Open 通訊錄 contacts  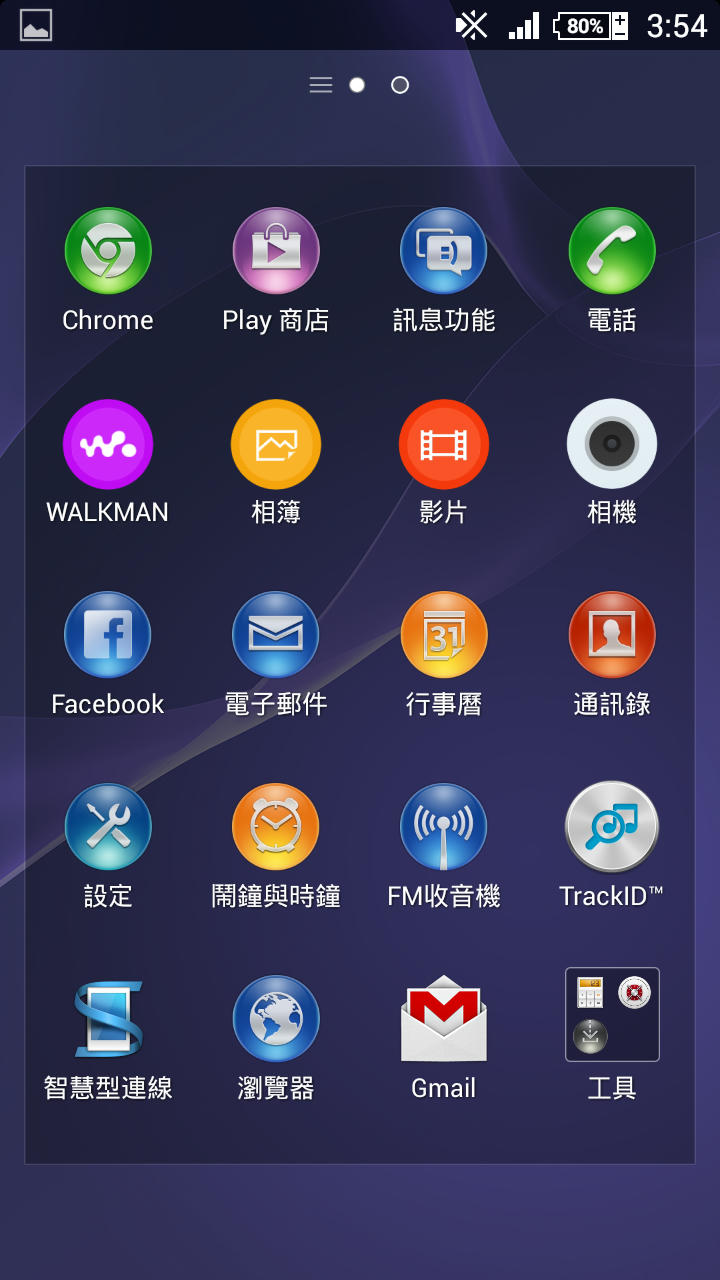[612, 635]
